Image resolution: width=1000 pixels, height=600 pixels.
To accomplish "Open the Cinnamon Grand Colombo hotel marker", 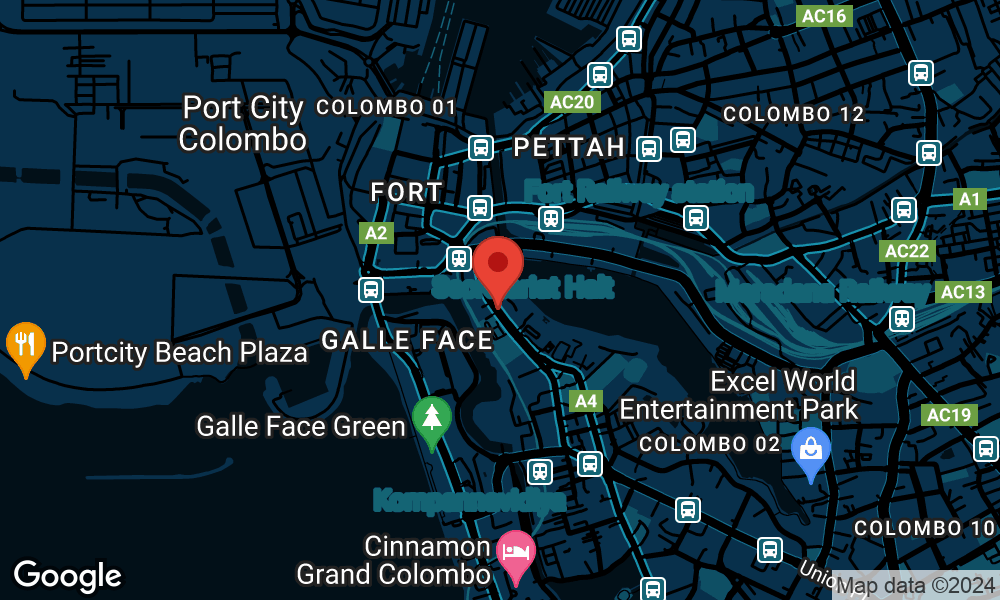I will click(x=516, y=553).
